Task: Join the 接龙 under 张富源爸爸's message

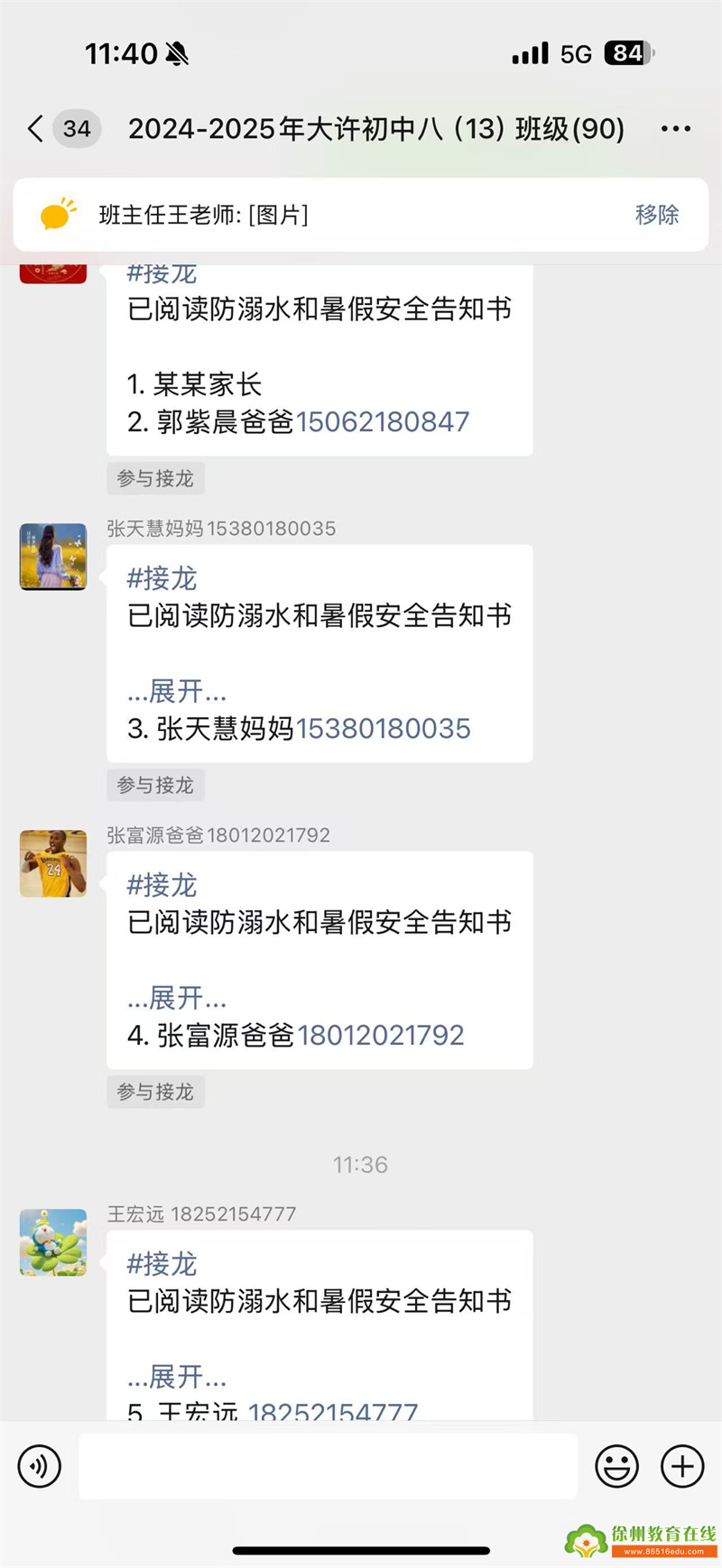Action: (x=155, y=1092)
